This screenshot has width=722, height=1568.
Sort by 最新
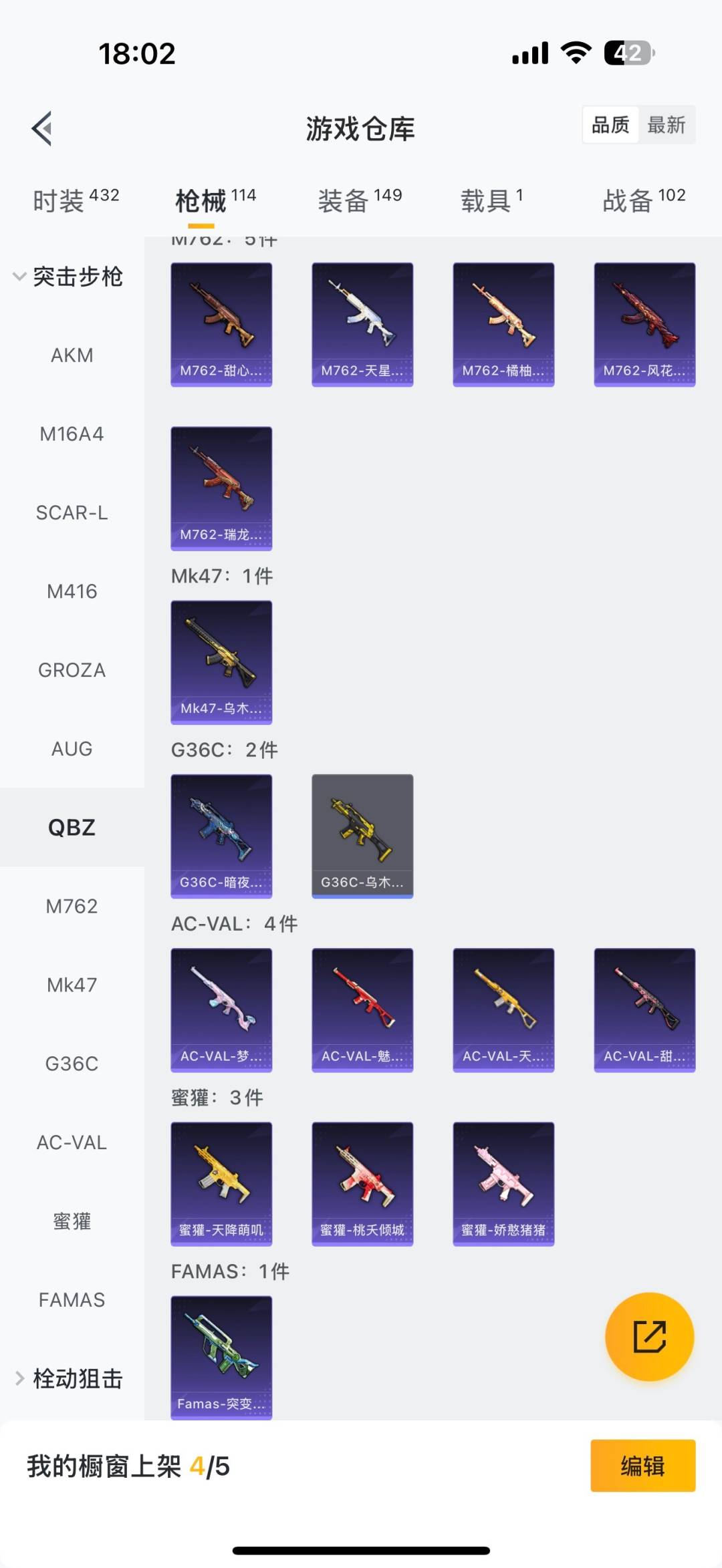666,125
